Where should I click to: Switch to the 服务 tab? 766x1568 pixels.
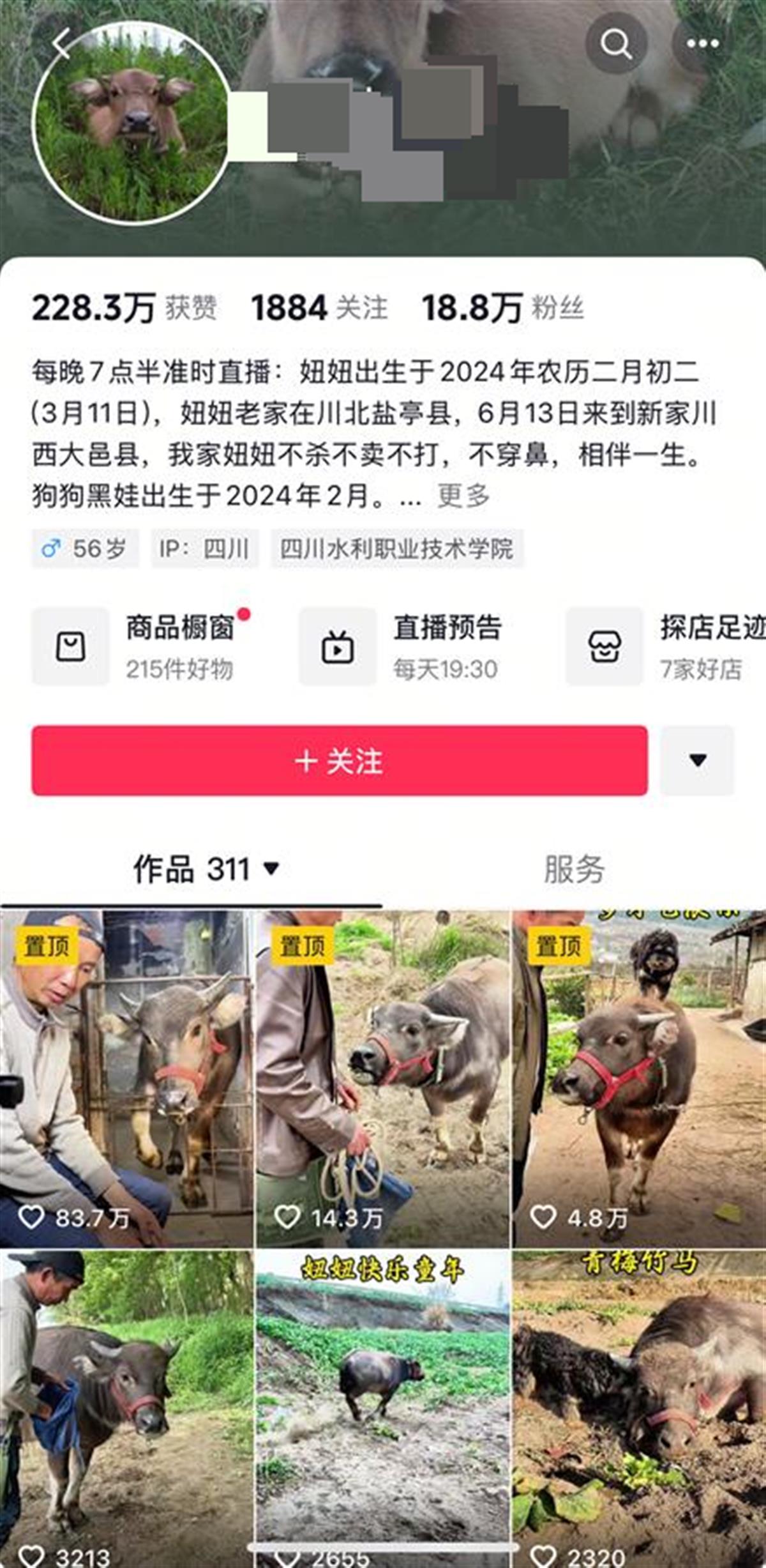point(574,869)
